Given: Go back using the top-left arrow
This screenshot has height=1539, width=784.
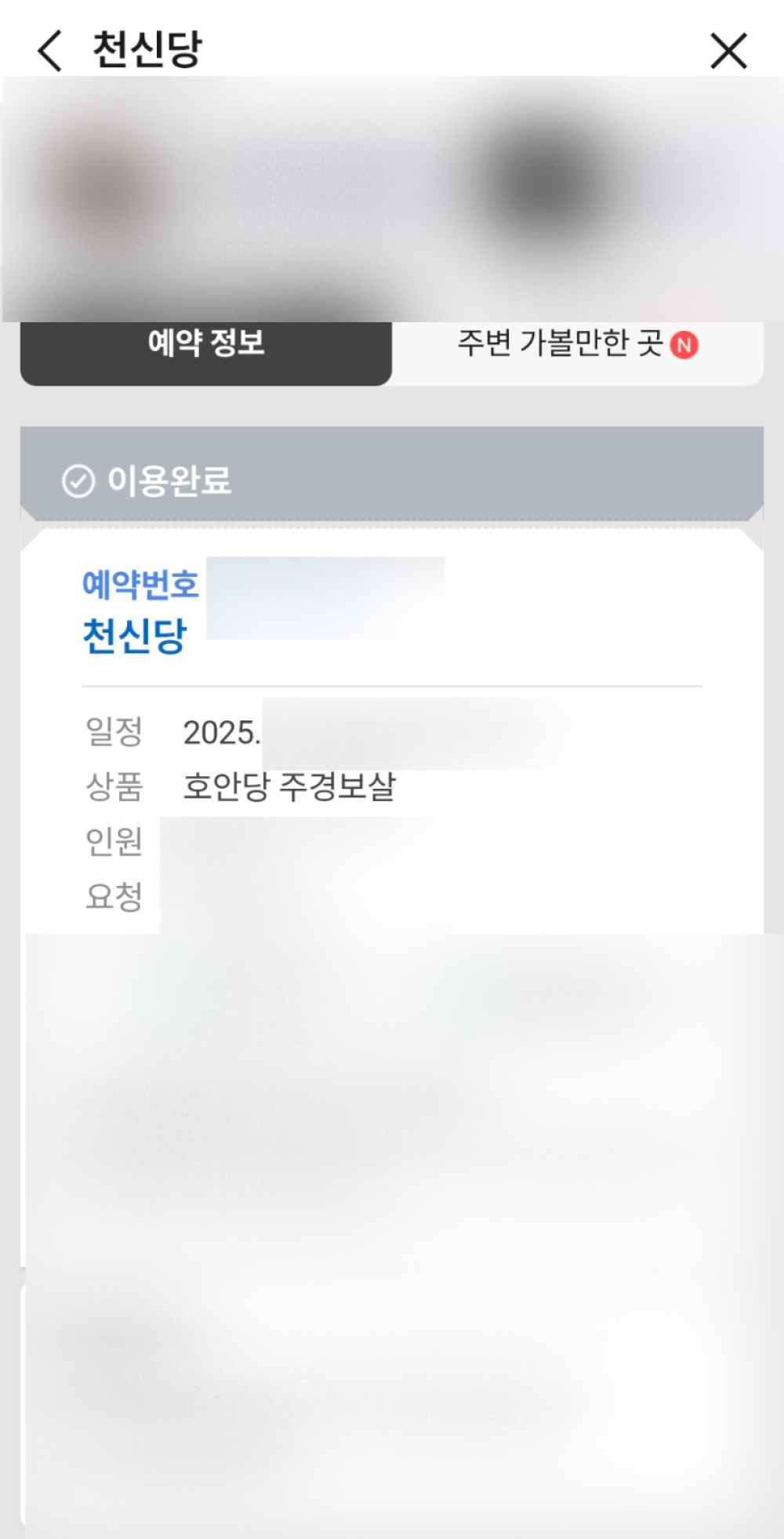Looking at the screenshot, I should [49, 51].
